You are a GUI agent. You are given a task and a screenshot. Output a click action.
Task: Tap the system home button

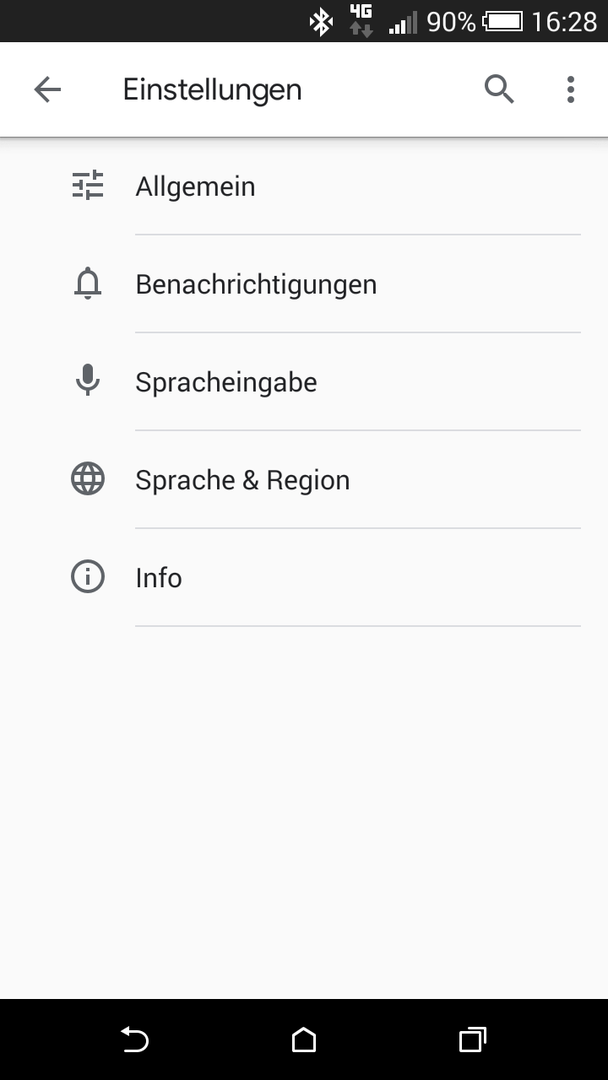coord(304,1039)
